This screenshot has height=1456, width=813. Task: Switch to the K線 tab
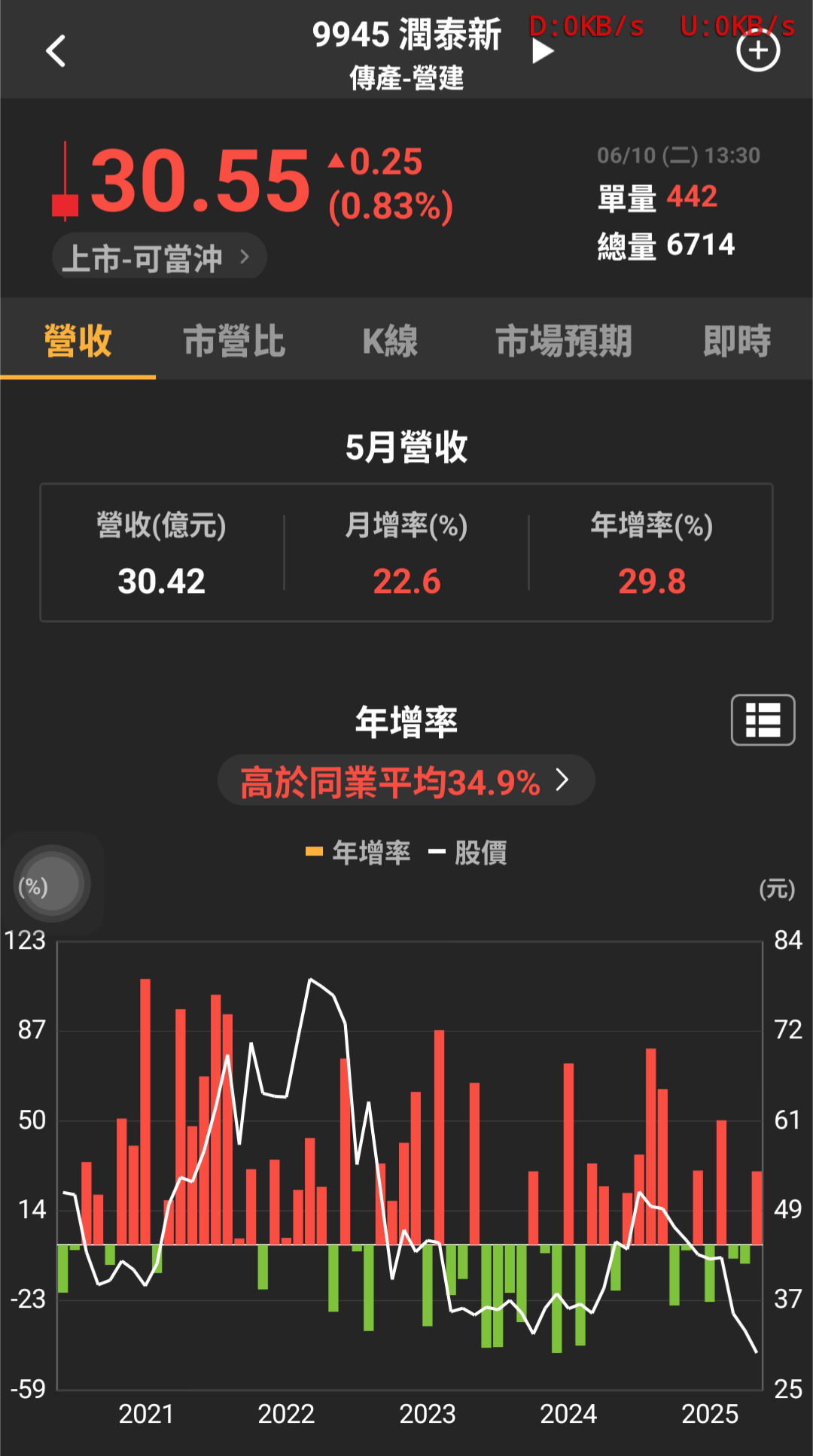coord(390,341)
